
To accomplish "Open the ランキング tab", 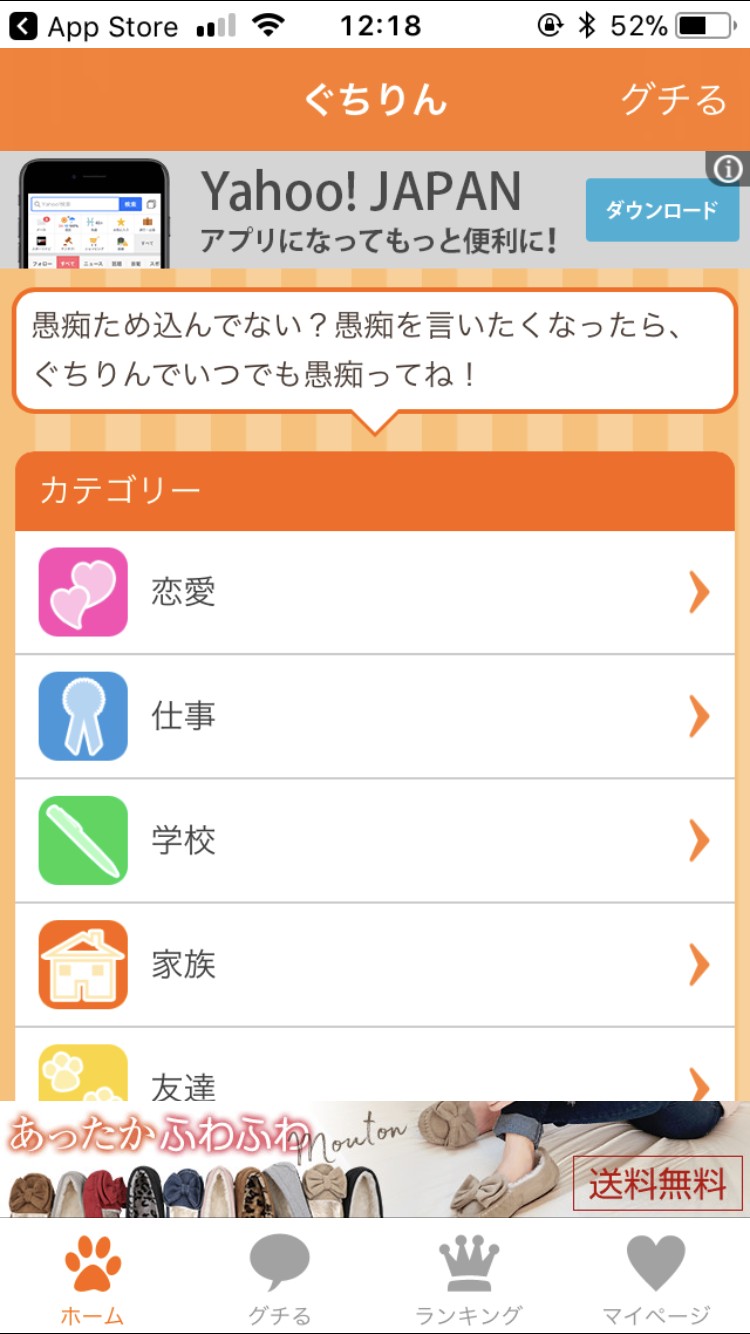I will coord(469,1278).
